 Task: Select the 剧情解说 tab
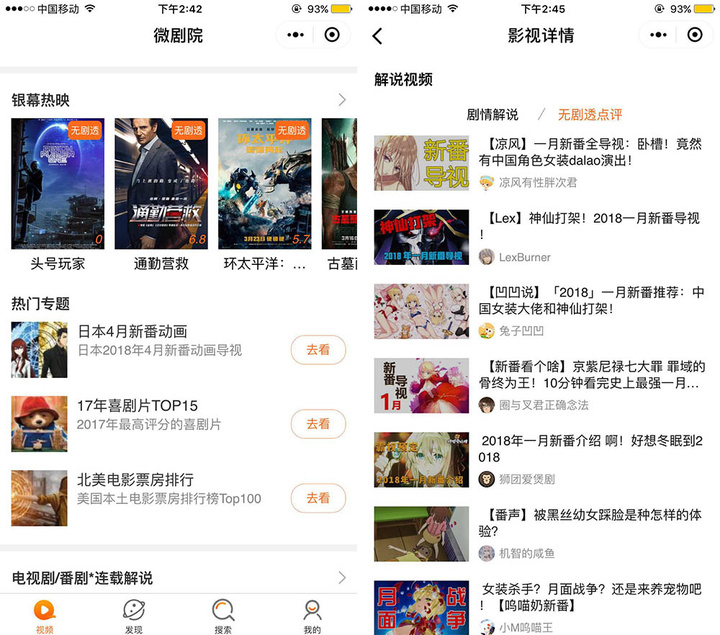(492, 115)
